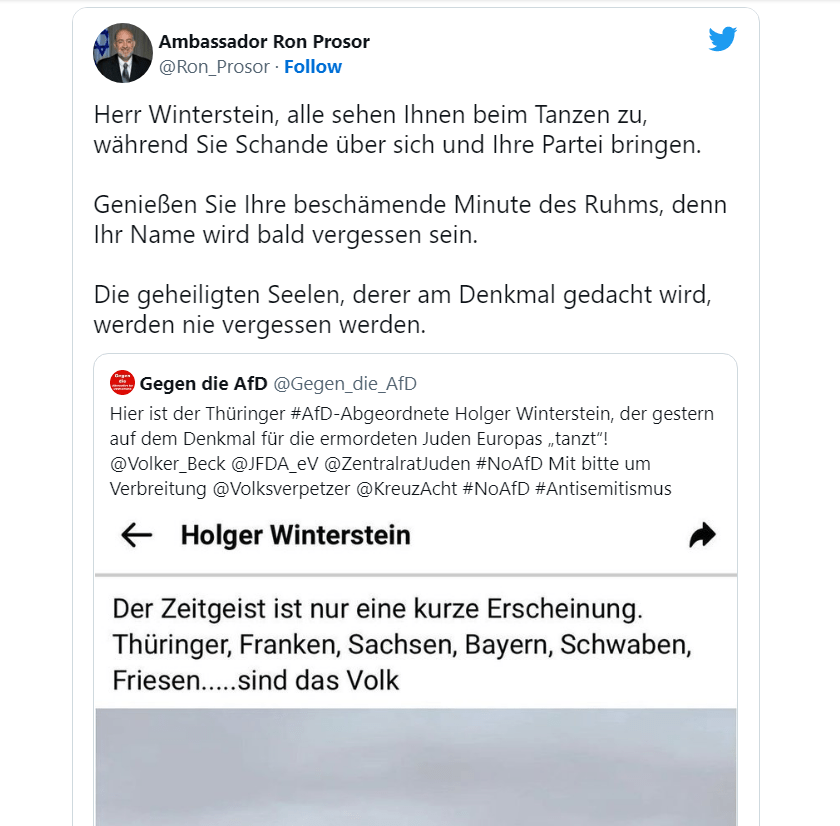This screenshot has height=826, width=840.
Task: Open Ron Prosor's profile picture
Action: tap(122, 53)
